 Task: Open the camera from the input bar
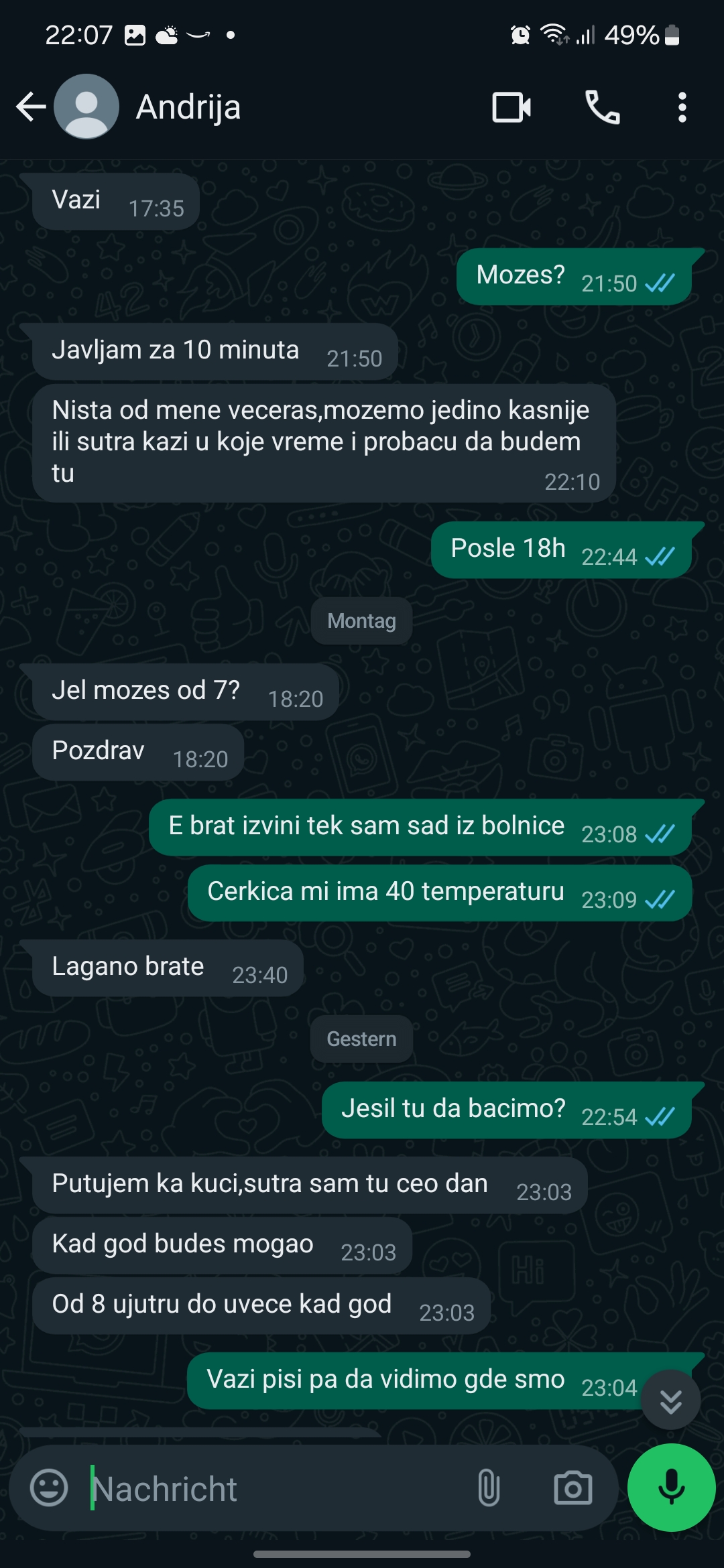(x=573, y=1488)
